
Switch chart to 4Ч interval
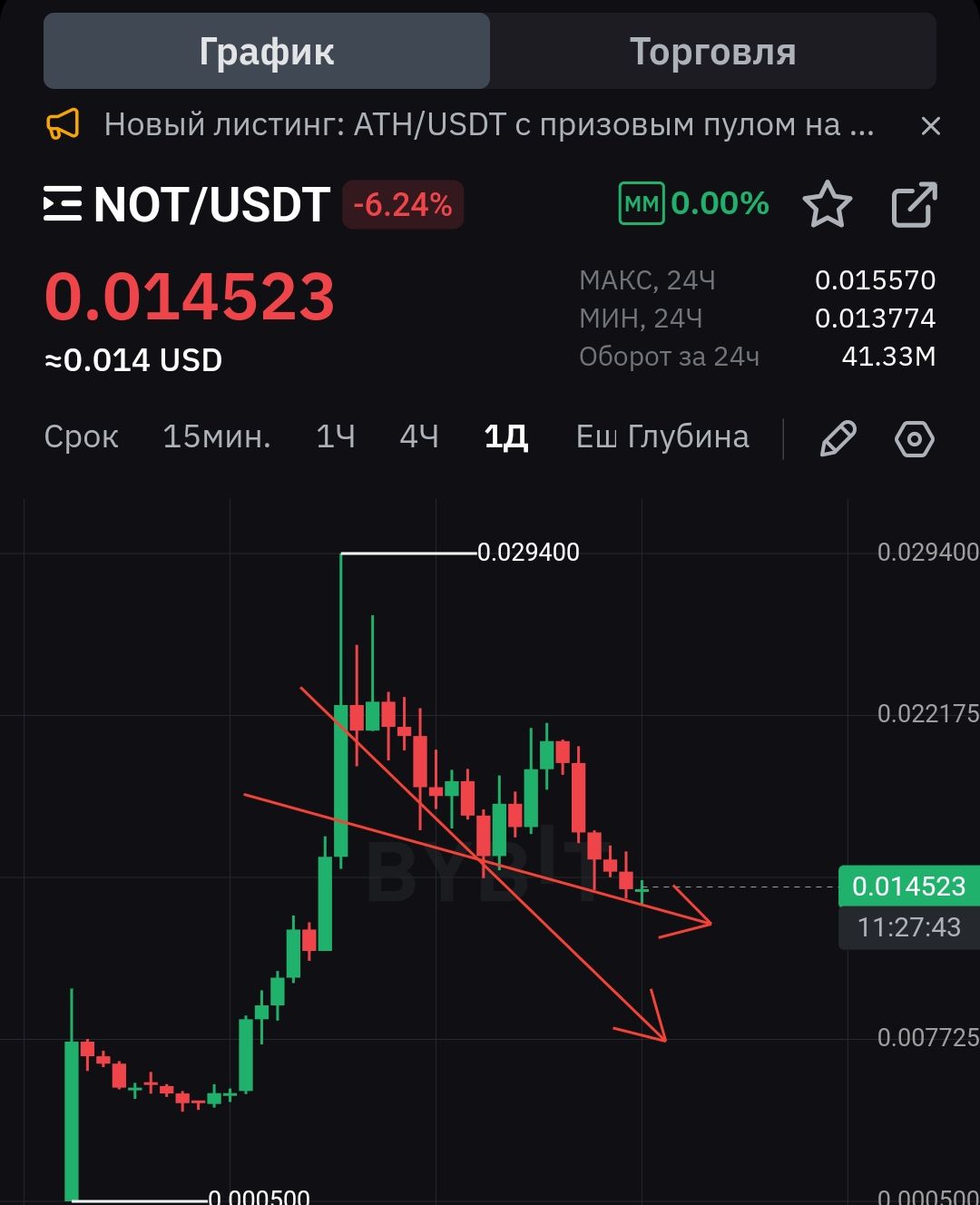(x=418, y=437)
